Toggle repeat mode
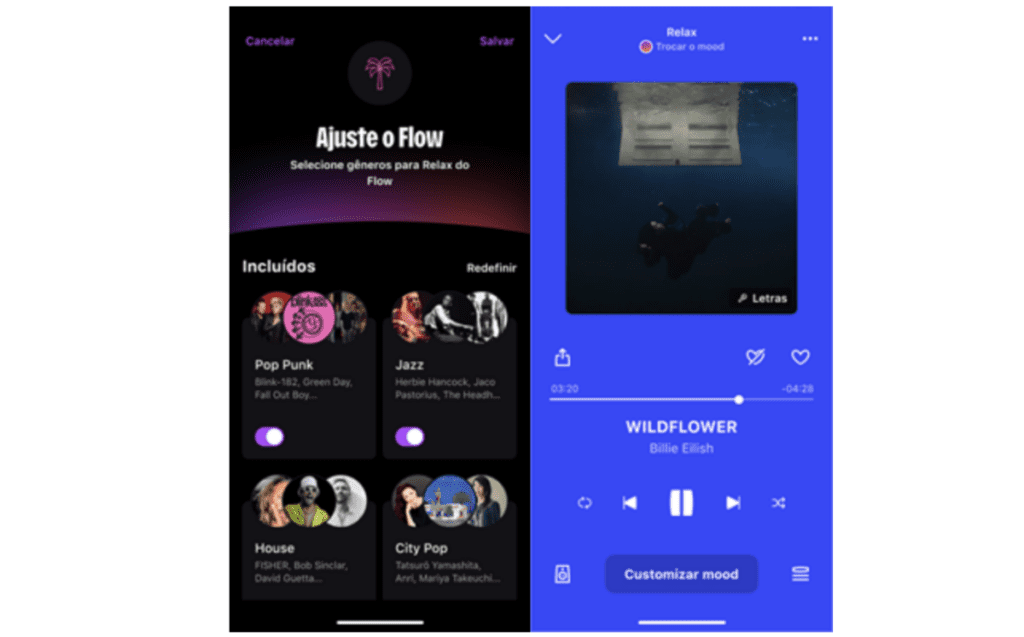Screen dimensions: 1024x637 tap(585, 503)
